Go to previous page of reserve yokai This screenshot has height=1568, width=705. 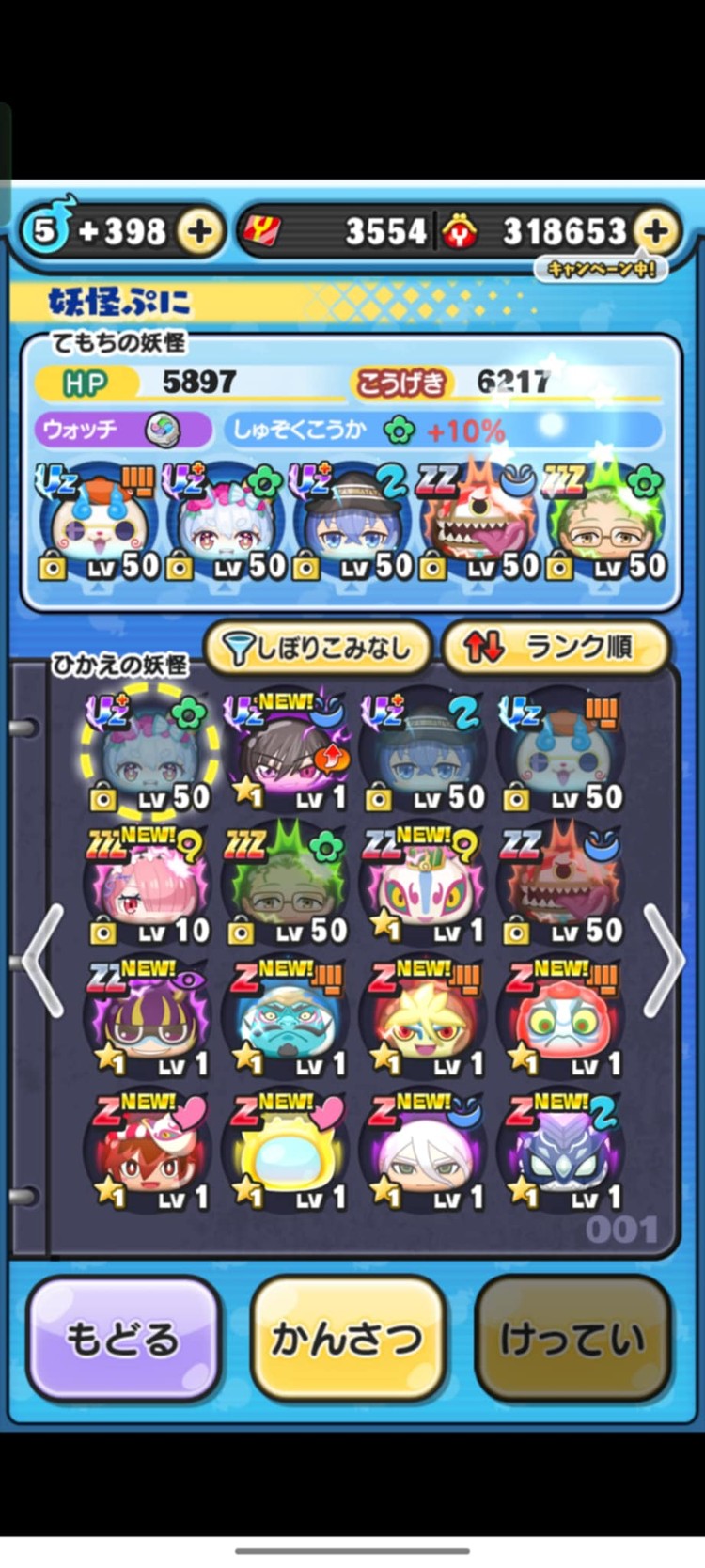coord(42,961)
